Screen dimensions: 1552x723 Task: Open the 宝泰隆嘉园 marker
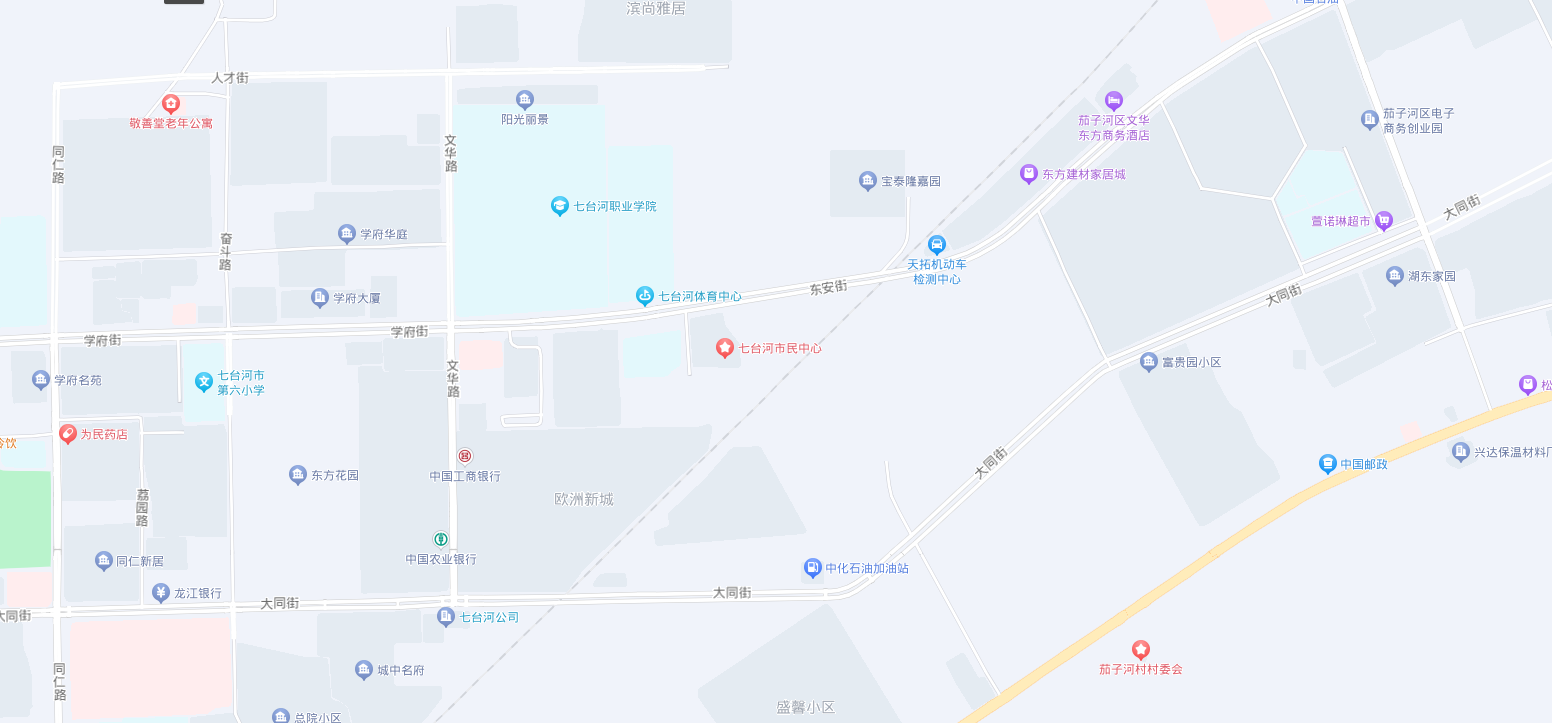point(868,181)
